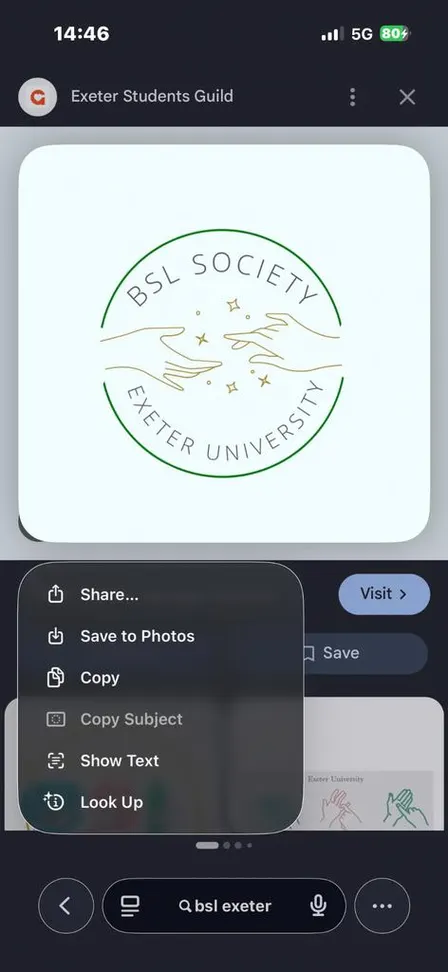Open the tabs icon in the search bar

pos(130,906)
